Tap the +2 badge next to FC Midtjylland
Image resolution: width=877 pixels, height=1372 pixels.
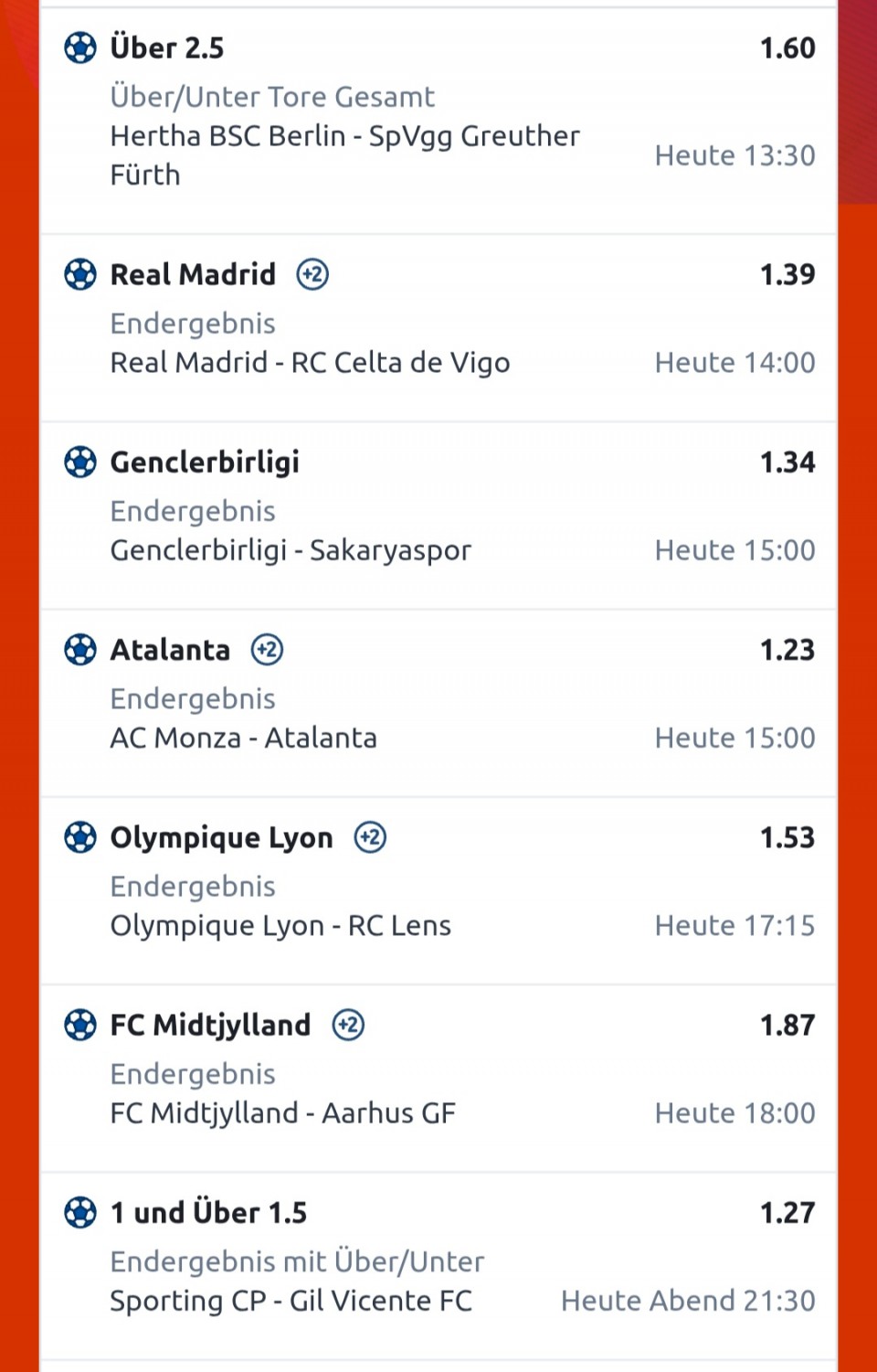348,1025
